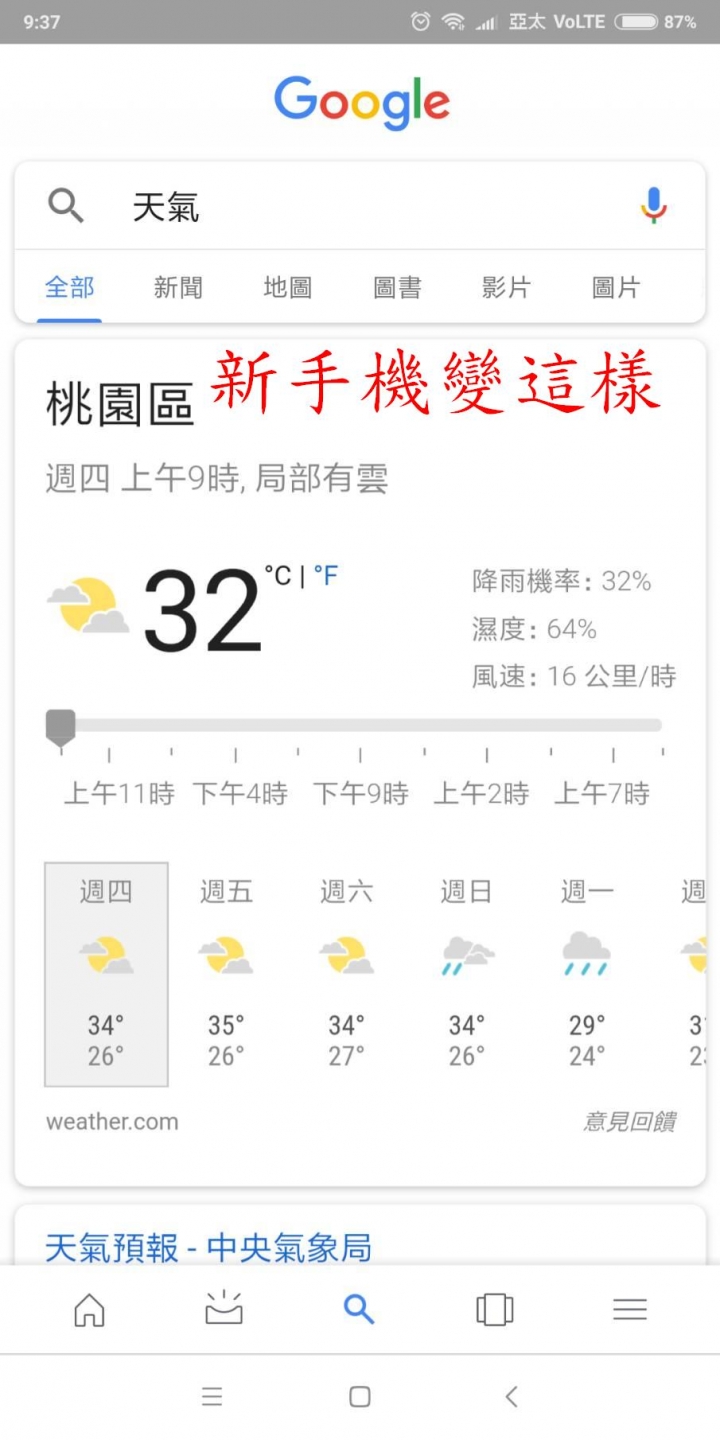Switch to the 地圖 tab
Screen dimensions: 720x1440
point(288,288)
